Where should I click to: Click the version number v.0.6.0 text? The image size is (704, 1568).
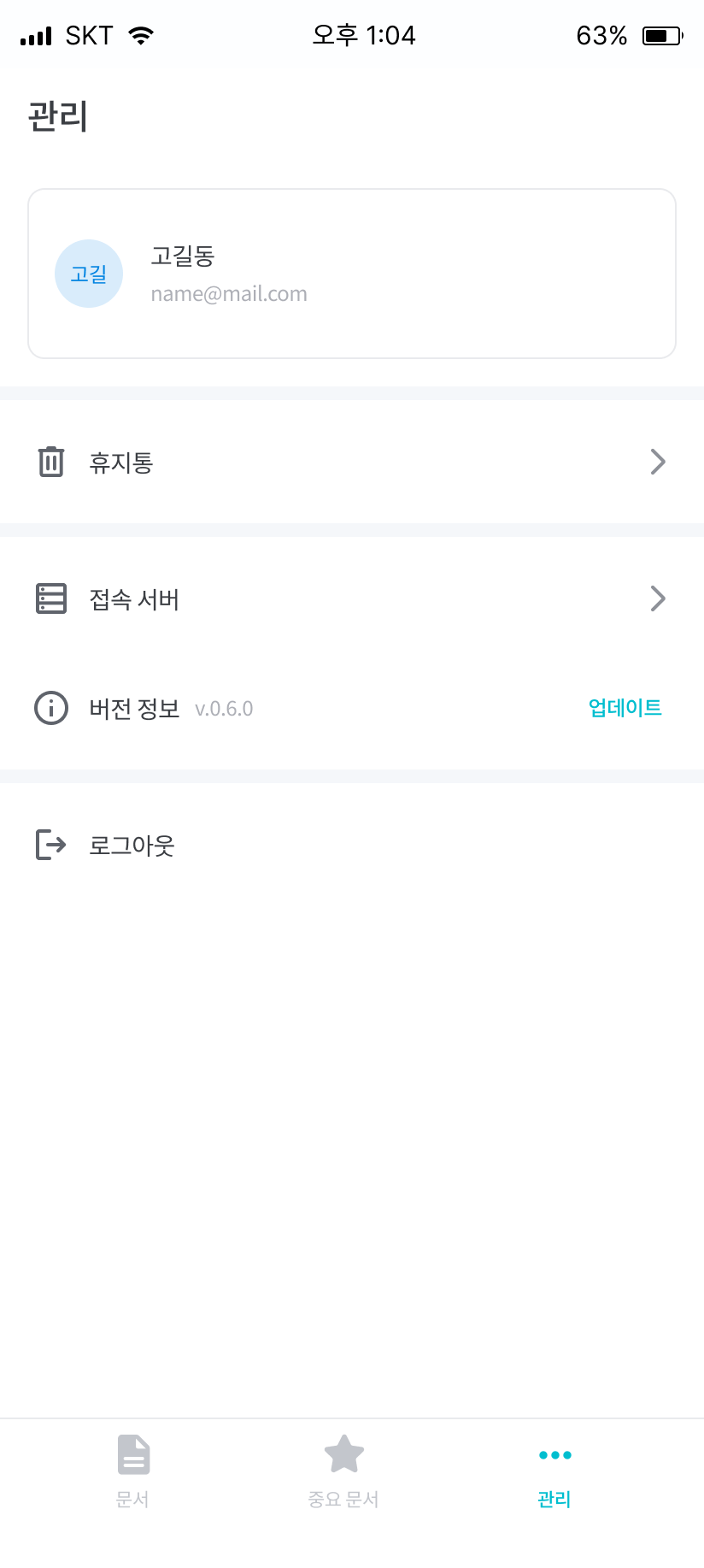point(223,708)
